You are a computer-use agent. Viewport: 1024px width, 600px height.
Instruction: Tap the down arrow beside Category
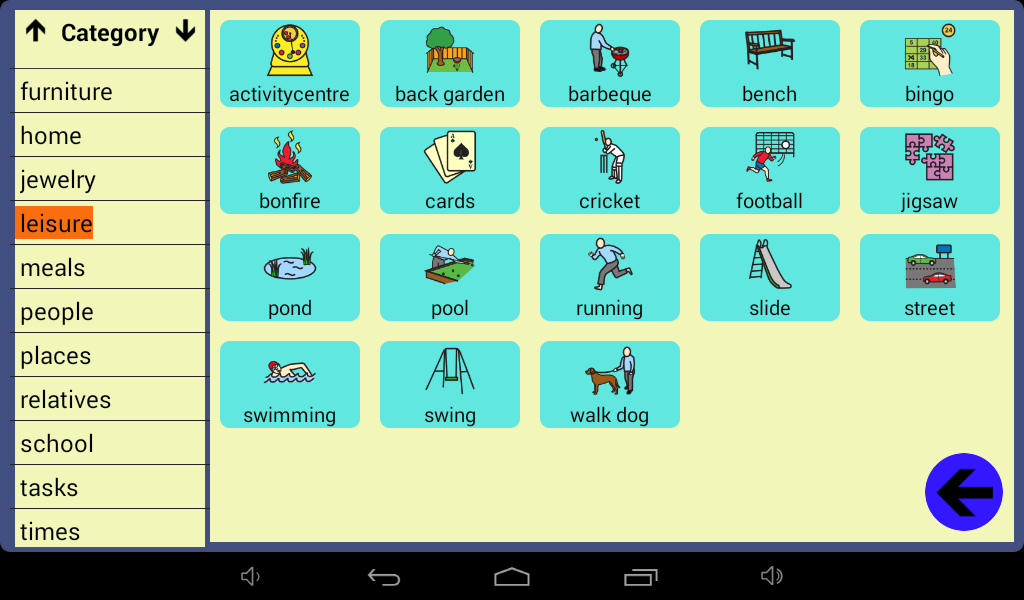click(x=185, y=32)
